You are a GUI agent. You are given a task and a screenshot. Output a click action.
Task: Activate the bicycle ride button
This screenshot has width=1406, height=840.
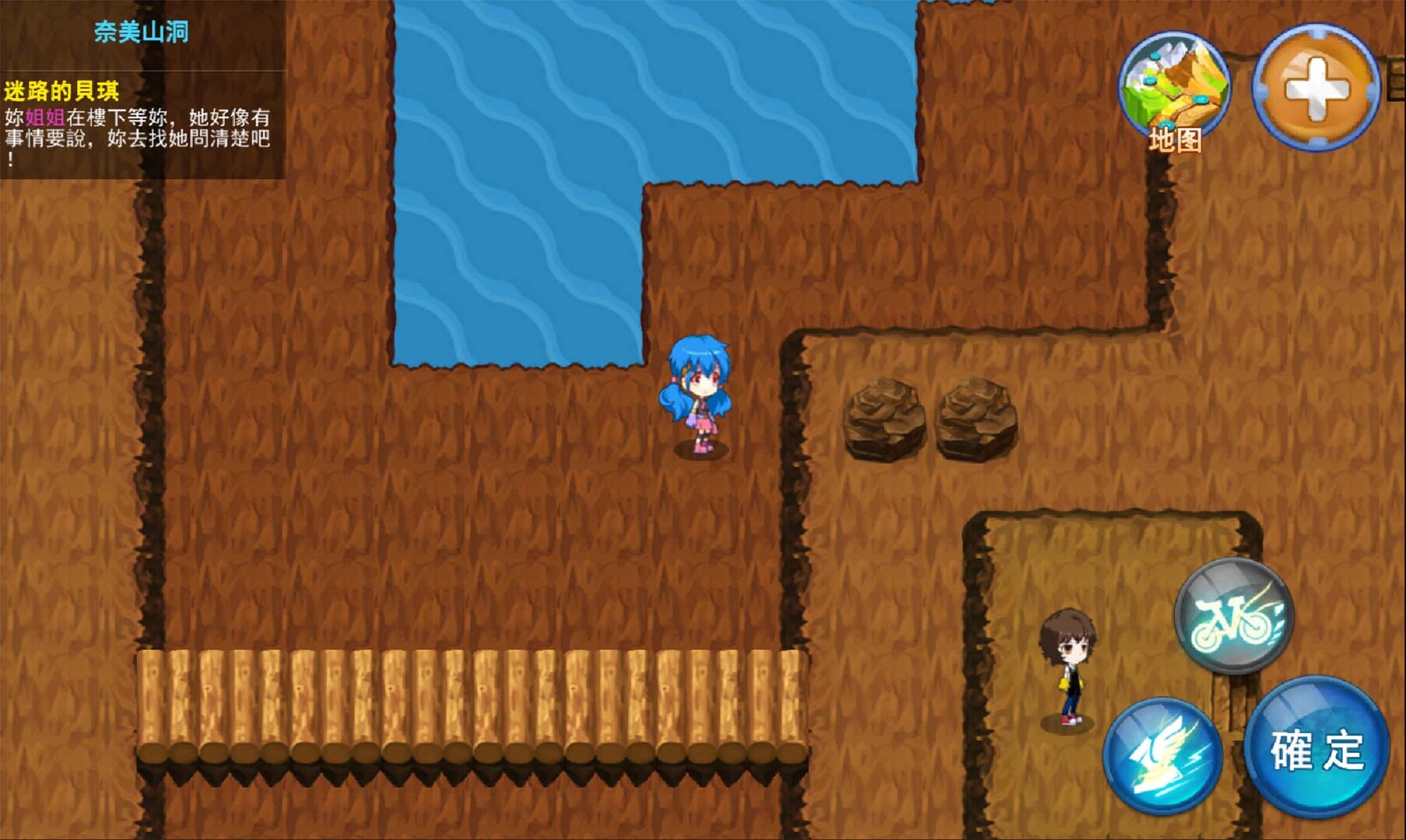[x=1233, y=617]
